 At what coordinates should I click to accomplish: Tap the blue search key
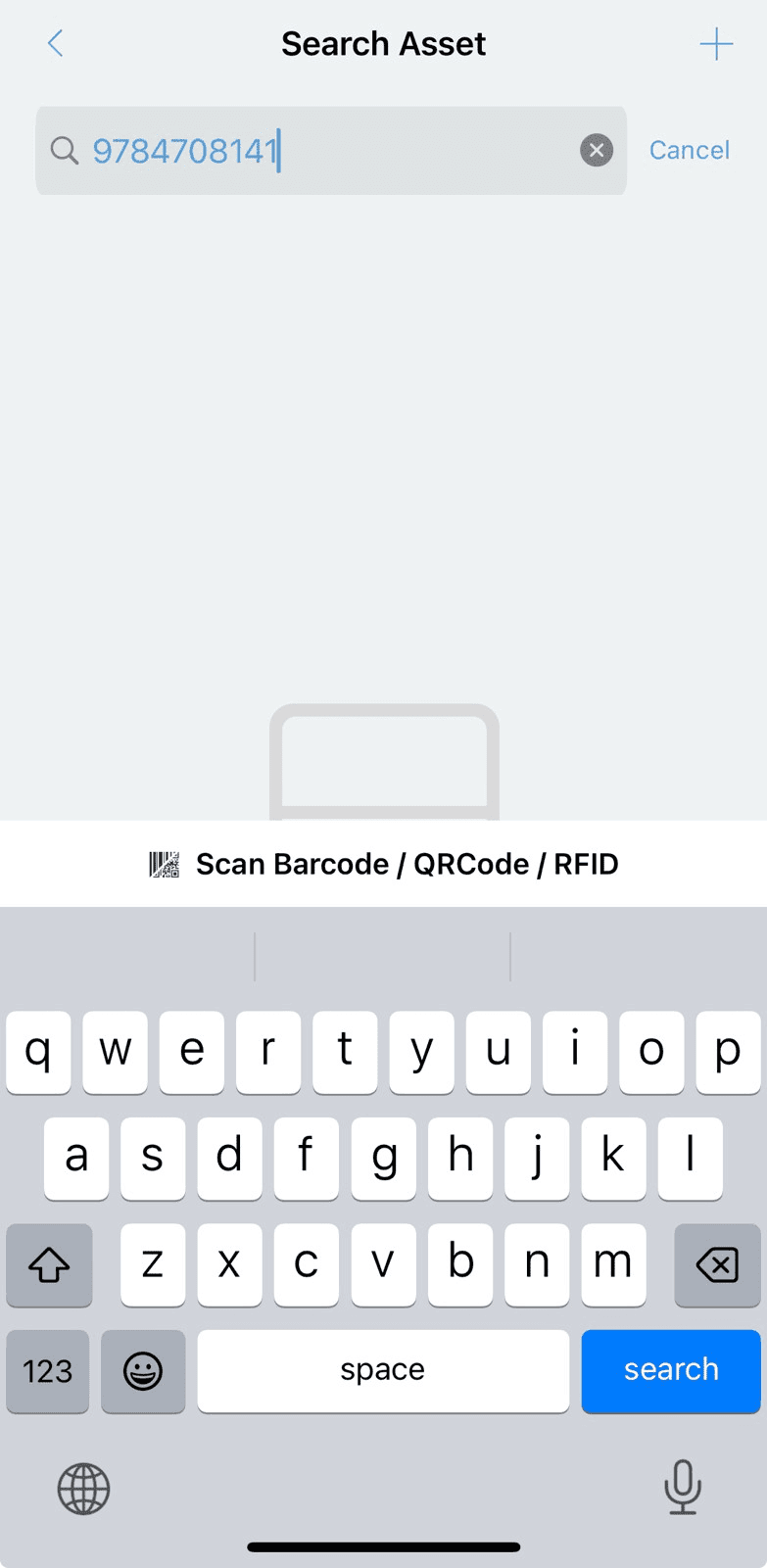coord(671,1370)
